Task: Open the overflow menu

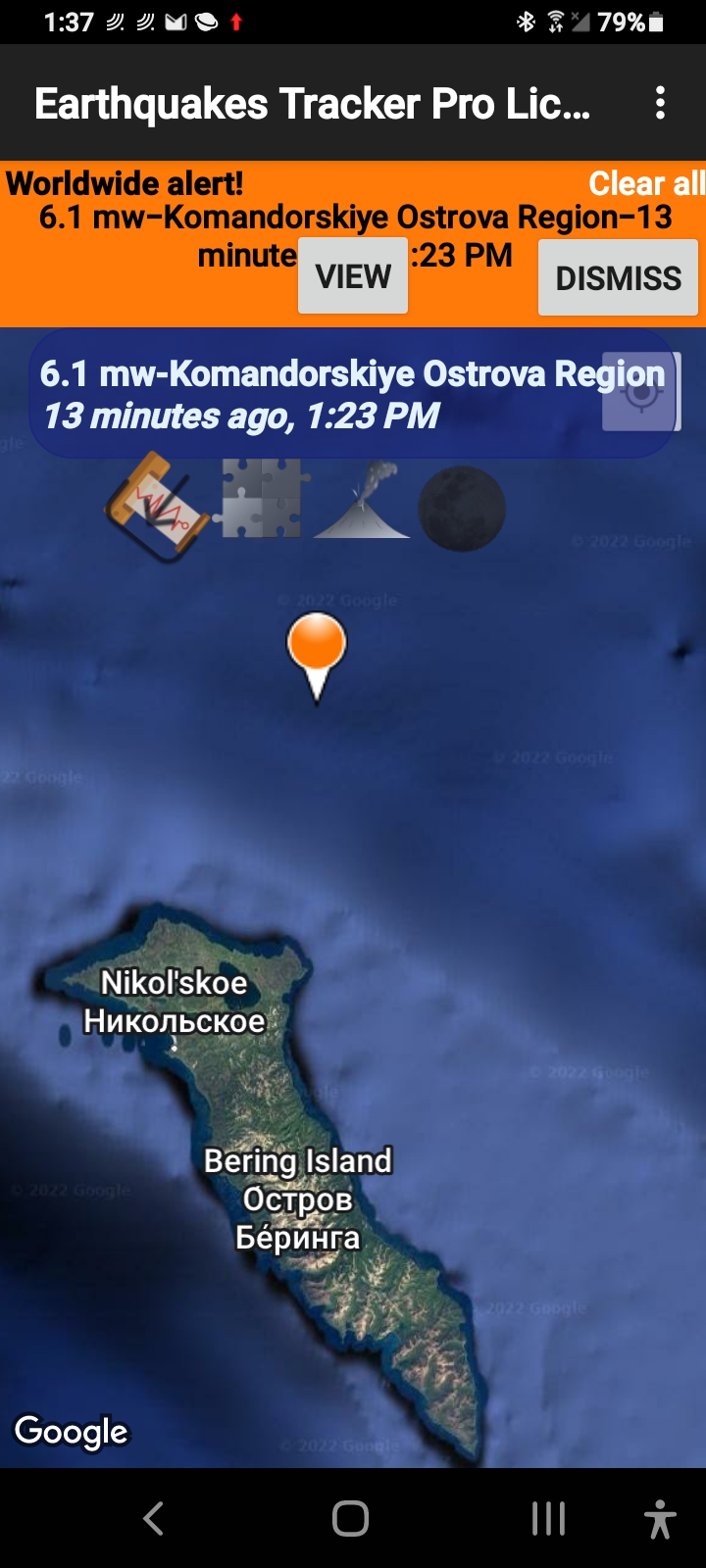Action: click(x=660, y=103)
